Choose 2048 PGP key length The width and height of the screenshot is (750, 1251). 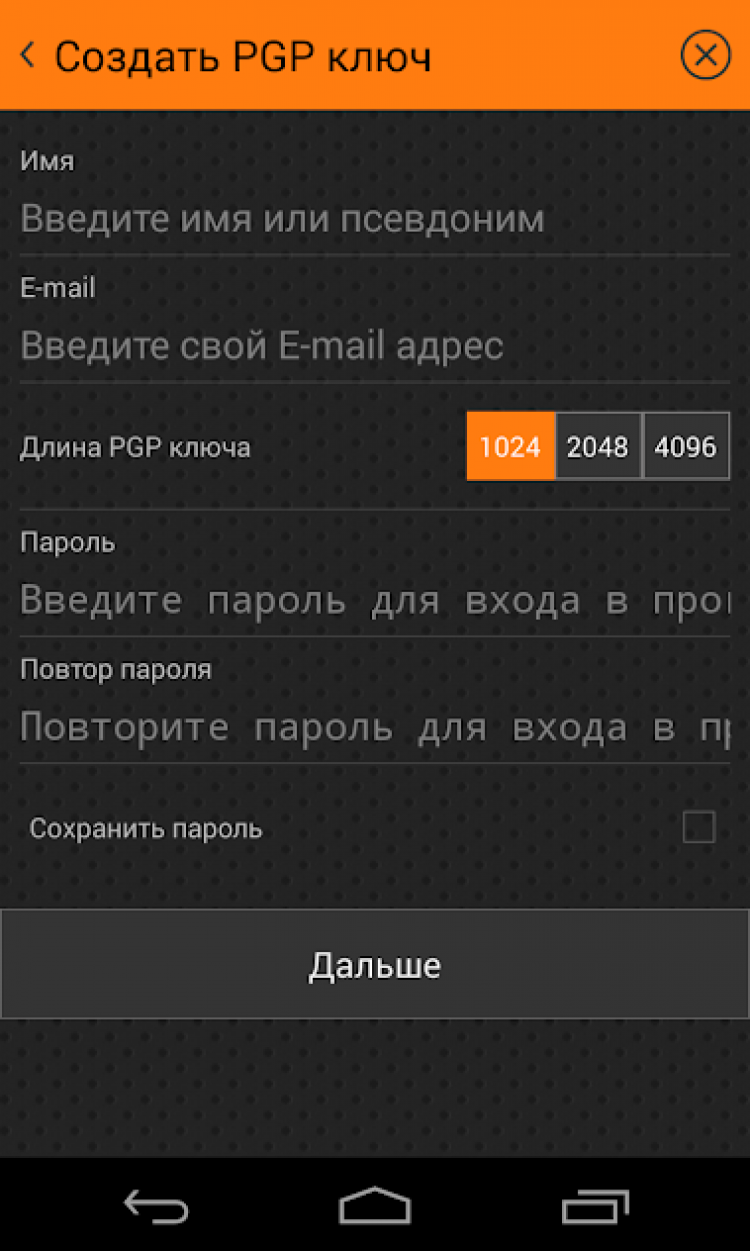pyautogui.click(x=598, y=446)
